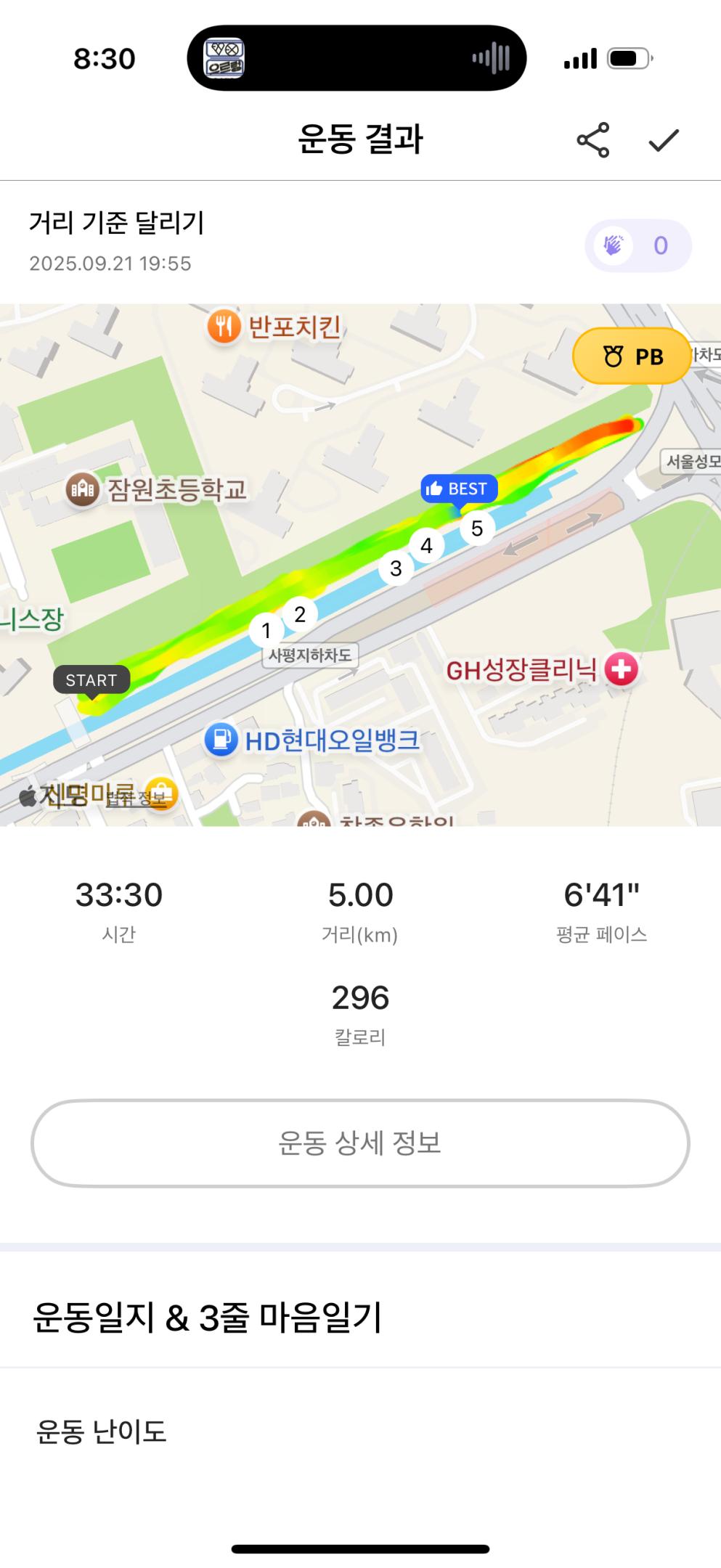The width and height of the screenshot is (721, 1568).
Task: Open the Dynamic Island live activity
Action: coord(357,58)
